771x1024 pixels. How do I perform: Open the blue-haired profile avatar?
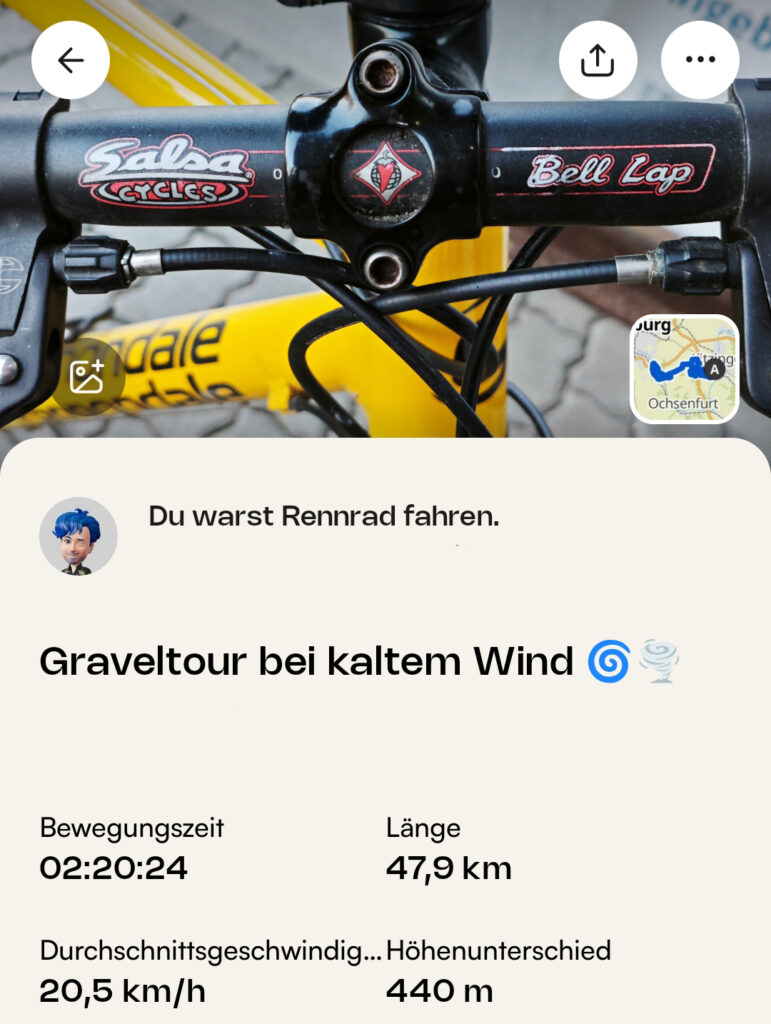click(x=78, y=536)
